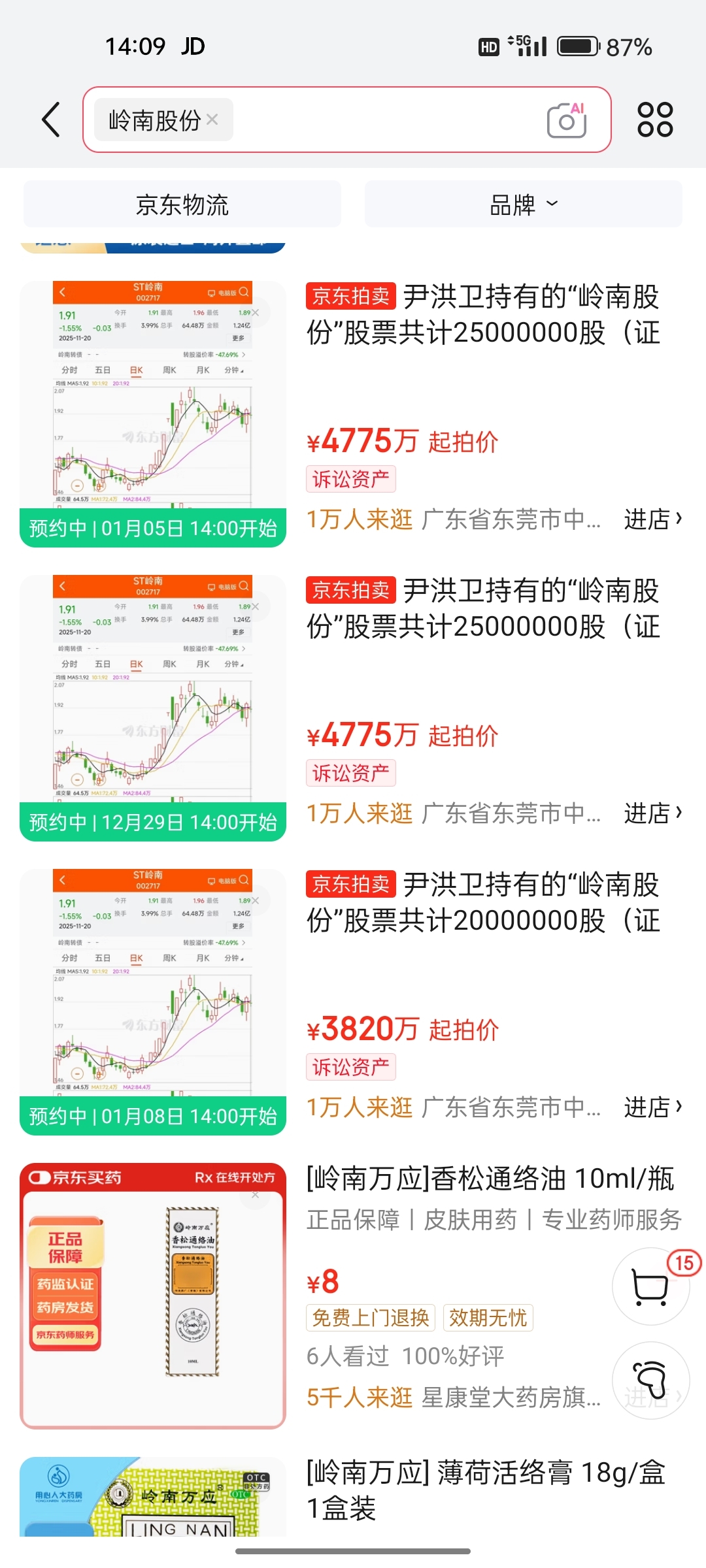Viewport: 706px width, 1568px height.
Task: Enter the shop of the 12月29日 auction
Action: (x=652, y=813)
